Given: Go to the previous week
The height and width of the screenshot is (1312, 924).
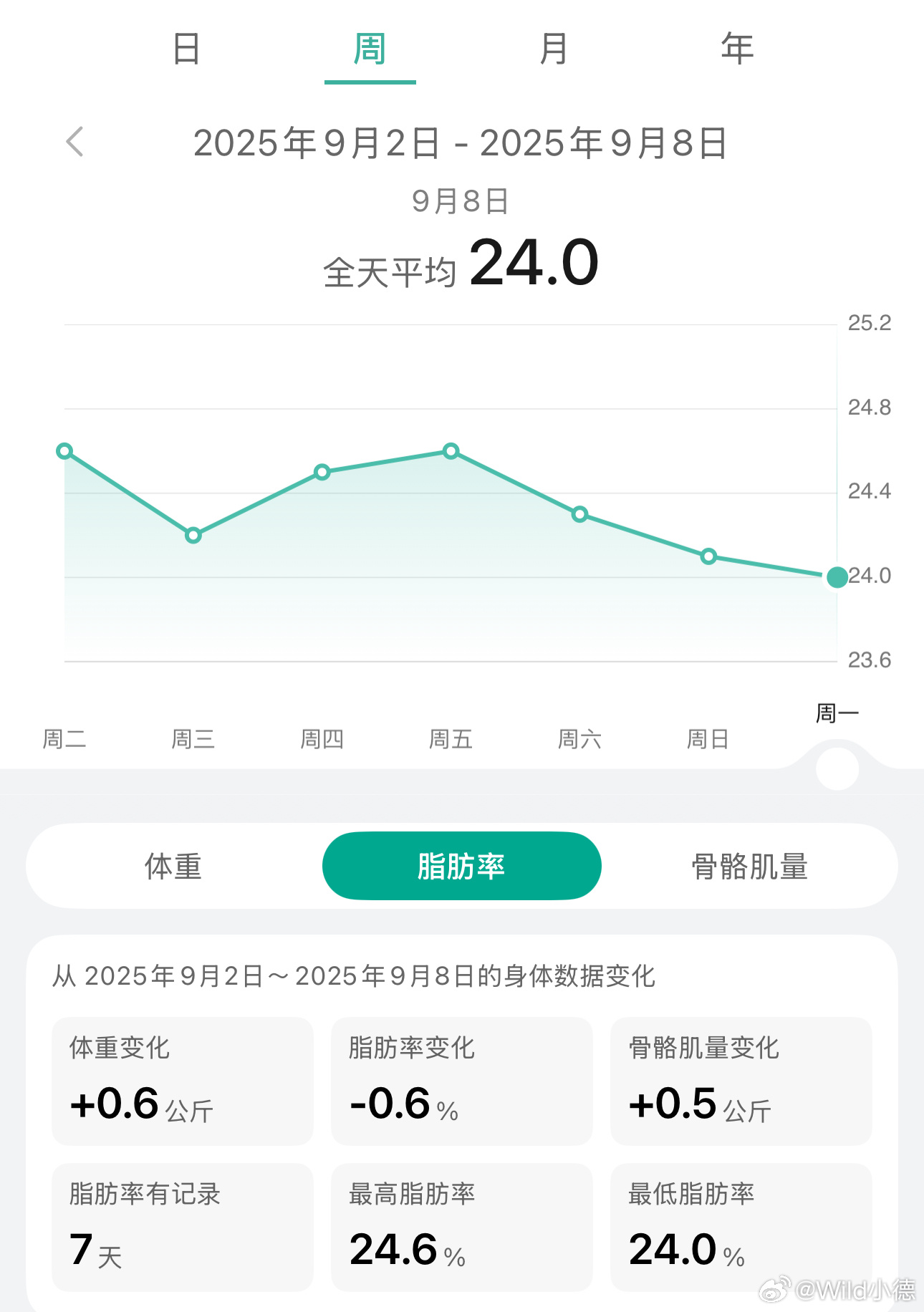Looking at the screenshot, I should pyautogui.click(x=75, y=142).
